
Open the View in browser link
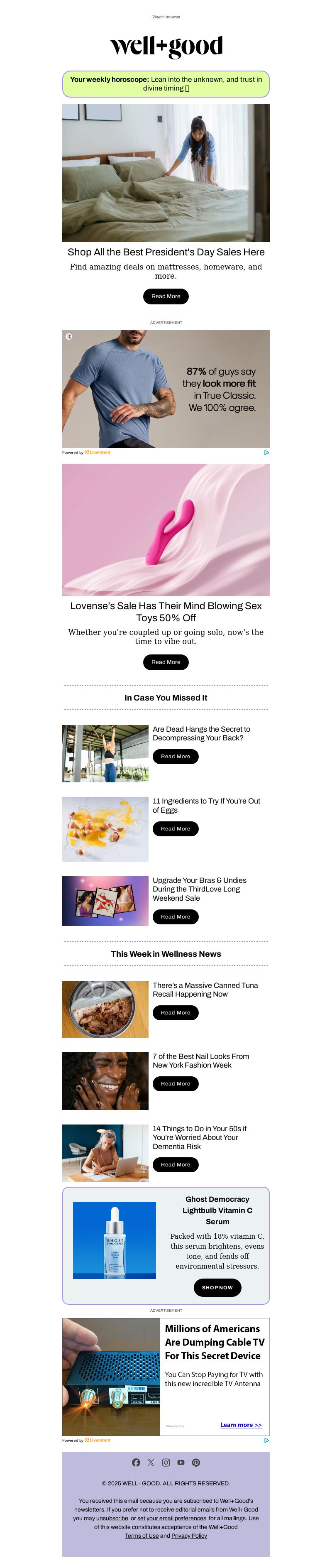point(166,17)
